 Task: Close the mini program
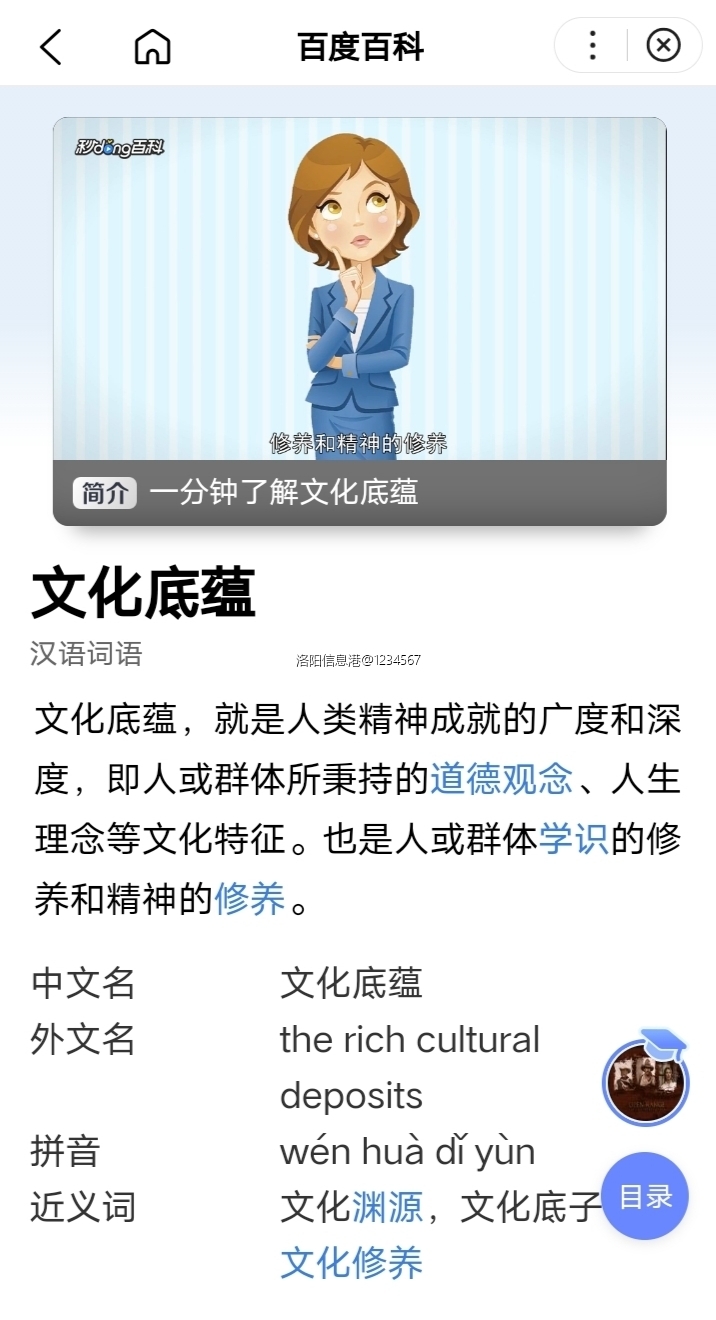pos(663,45)
